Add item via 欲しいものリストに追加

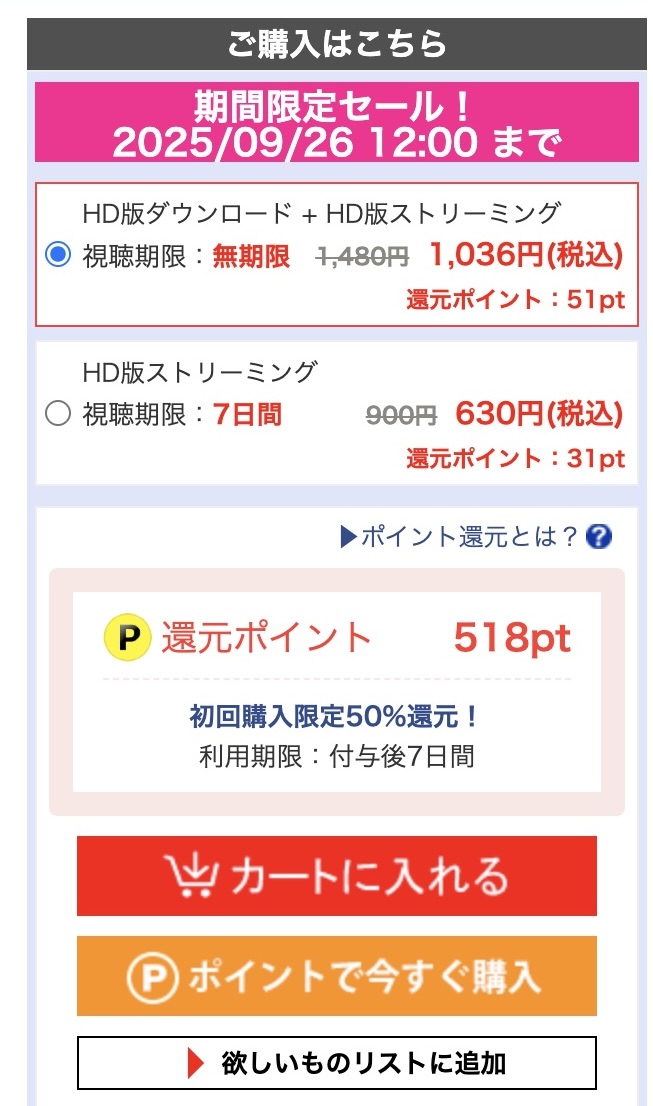pos(336,1063)
